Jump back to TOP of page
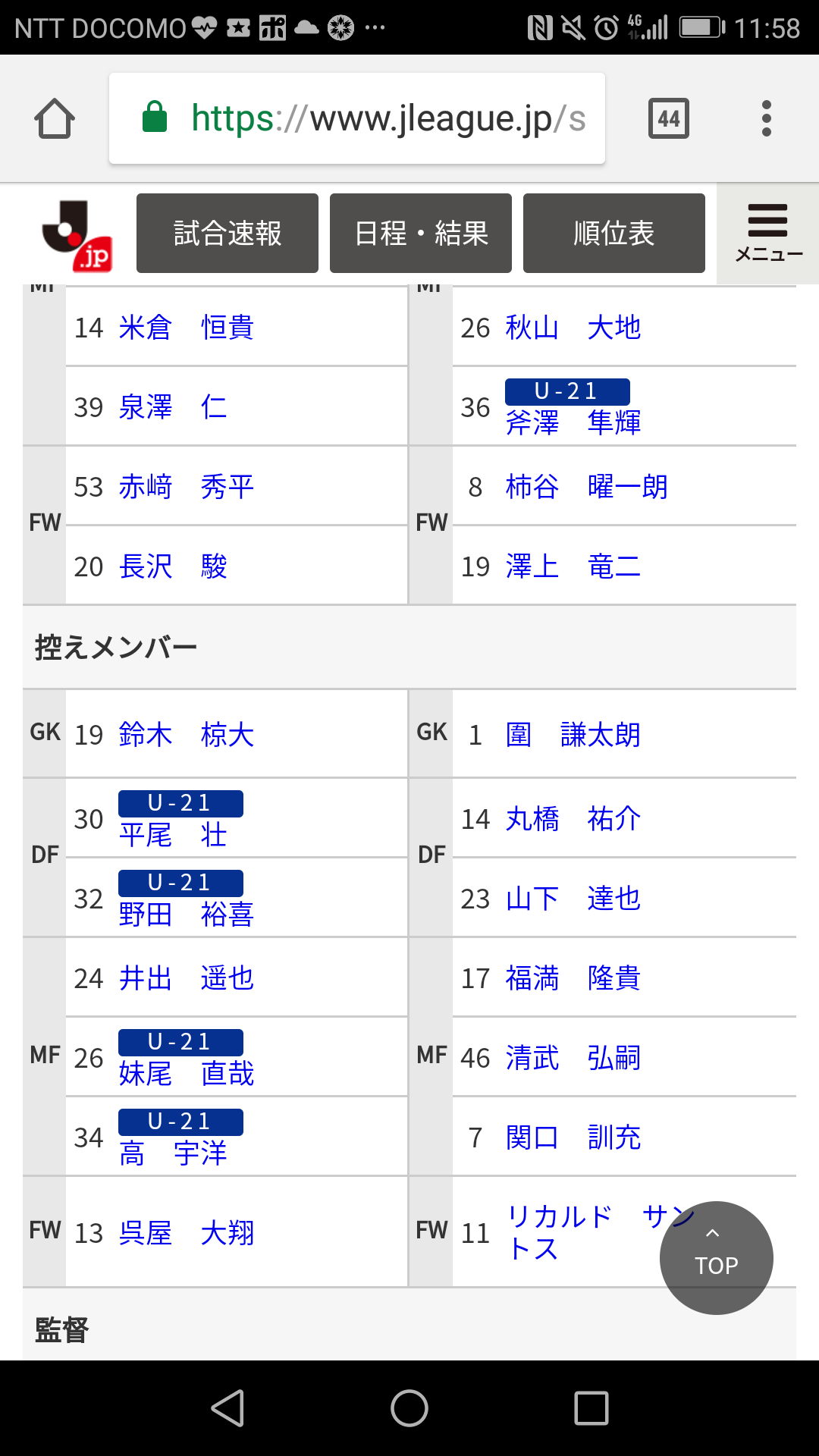The height and width of the screenshot is (1456, 819). (716, 1257)
